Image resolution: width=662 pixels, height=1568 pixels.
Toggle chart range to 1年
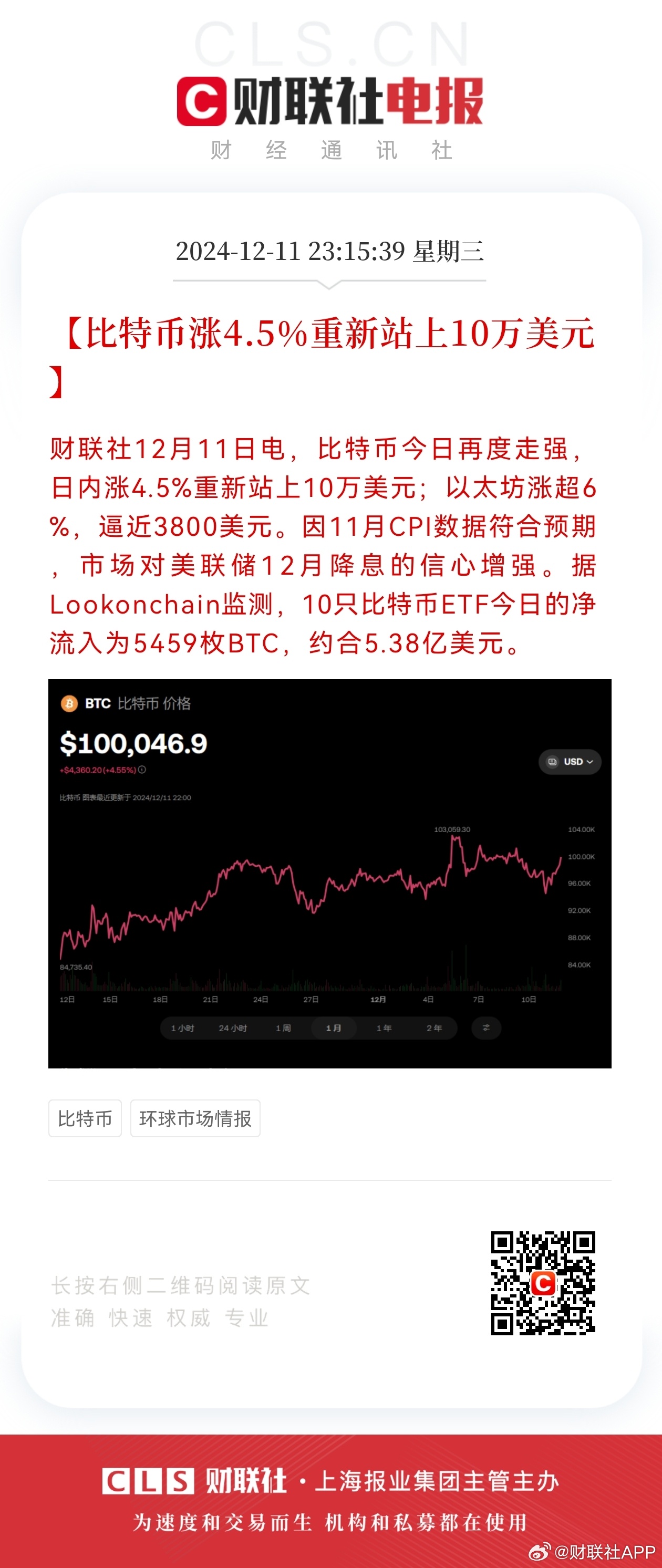(384, 1028)
